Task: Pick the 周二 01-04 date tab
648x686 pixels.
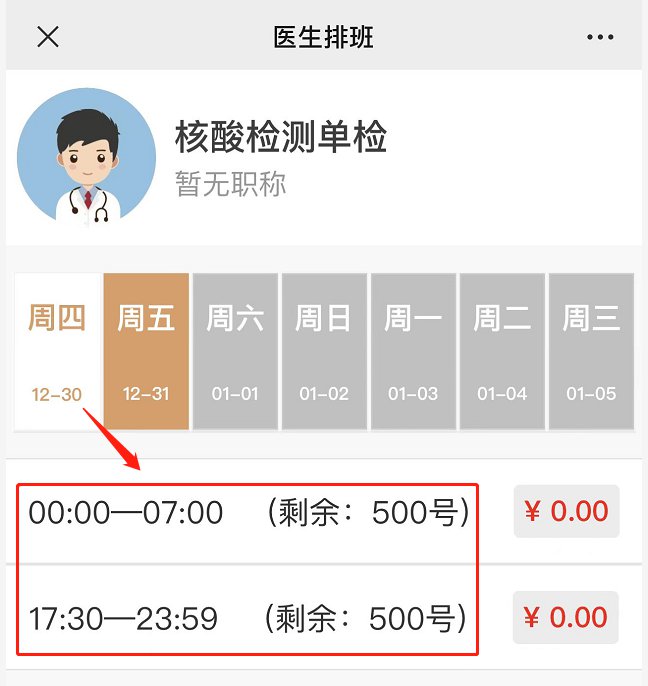Action: [x=502, y=351]
